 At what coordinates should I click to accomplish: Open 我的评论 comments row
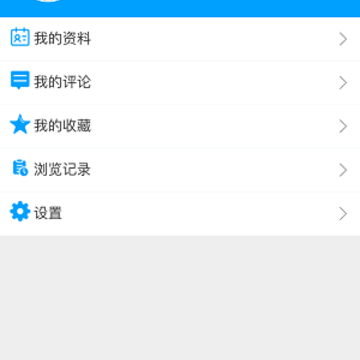tap(180, 83)
